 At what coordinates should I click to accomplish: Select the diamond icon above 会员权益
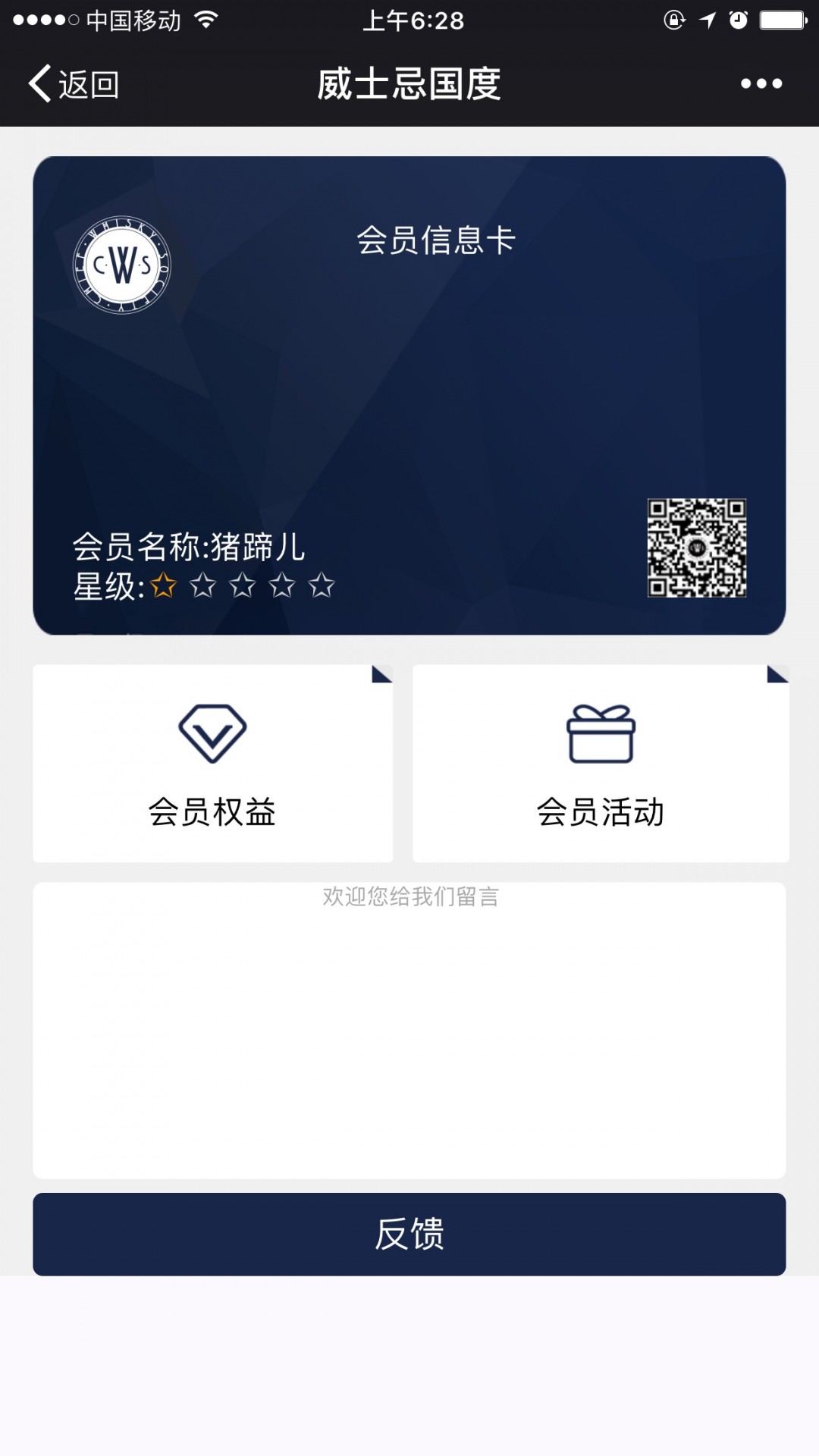pos(213,732)
